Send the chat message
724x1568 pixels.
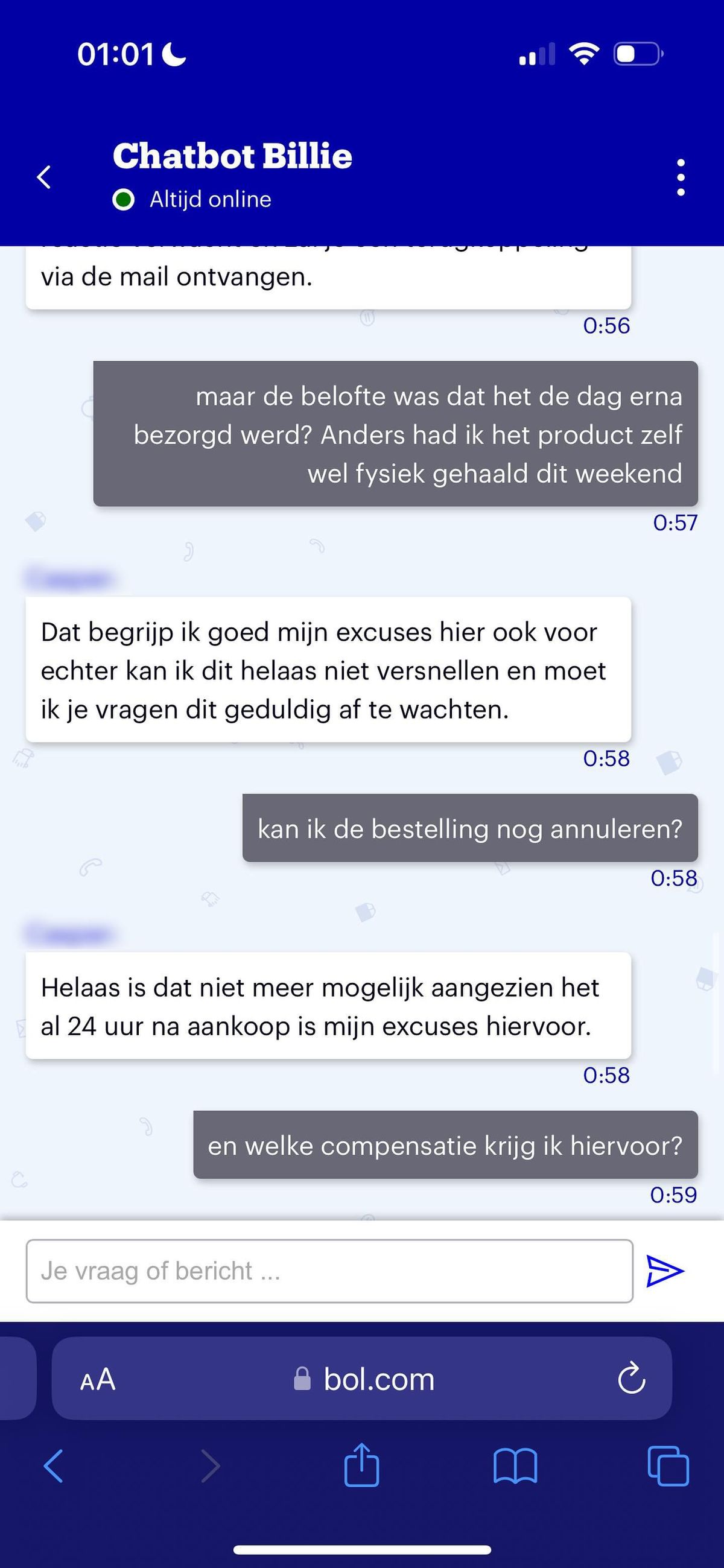[x=665, y=1271]
